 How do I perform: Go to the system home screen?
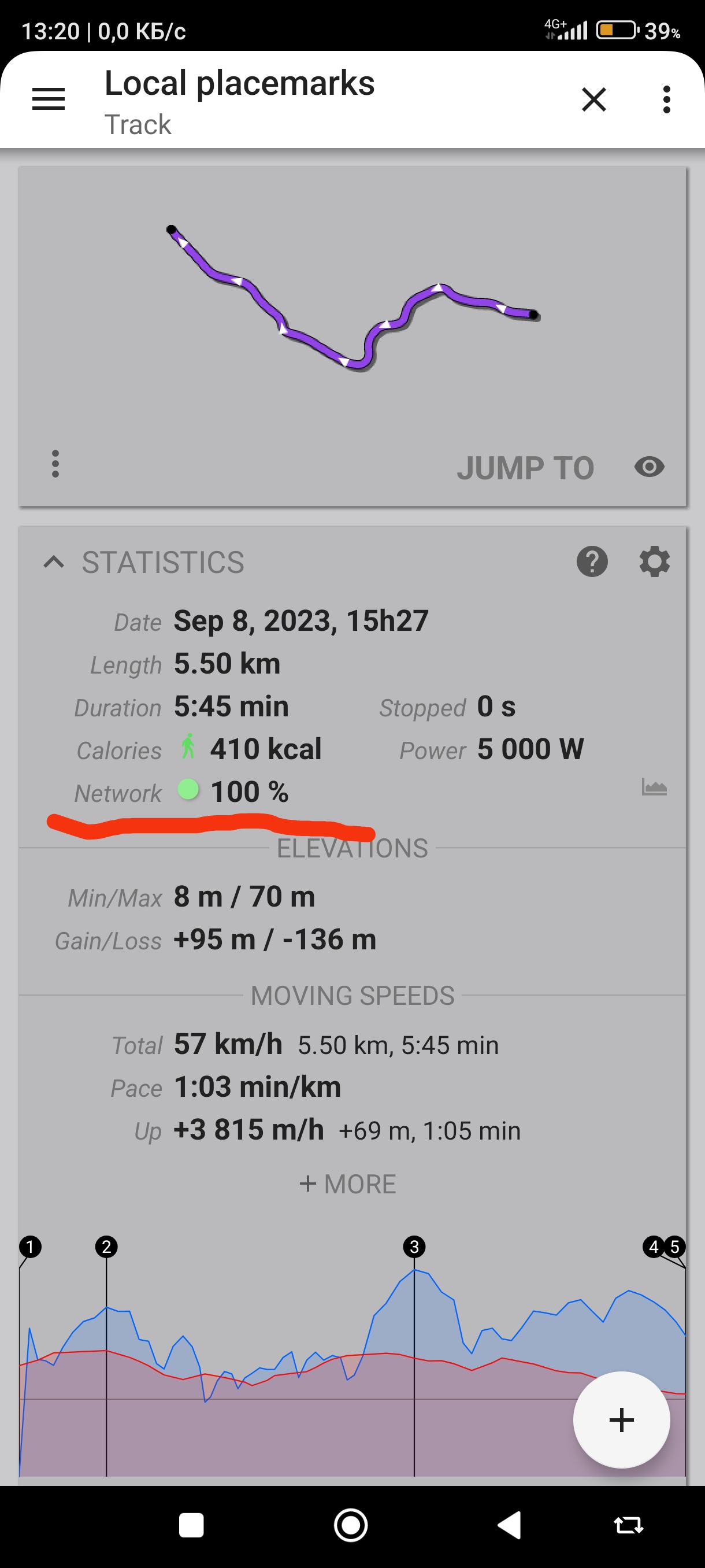click(351, 1525)
